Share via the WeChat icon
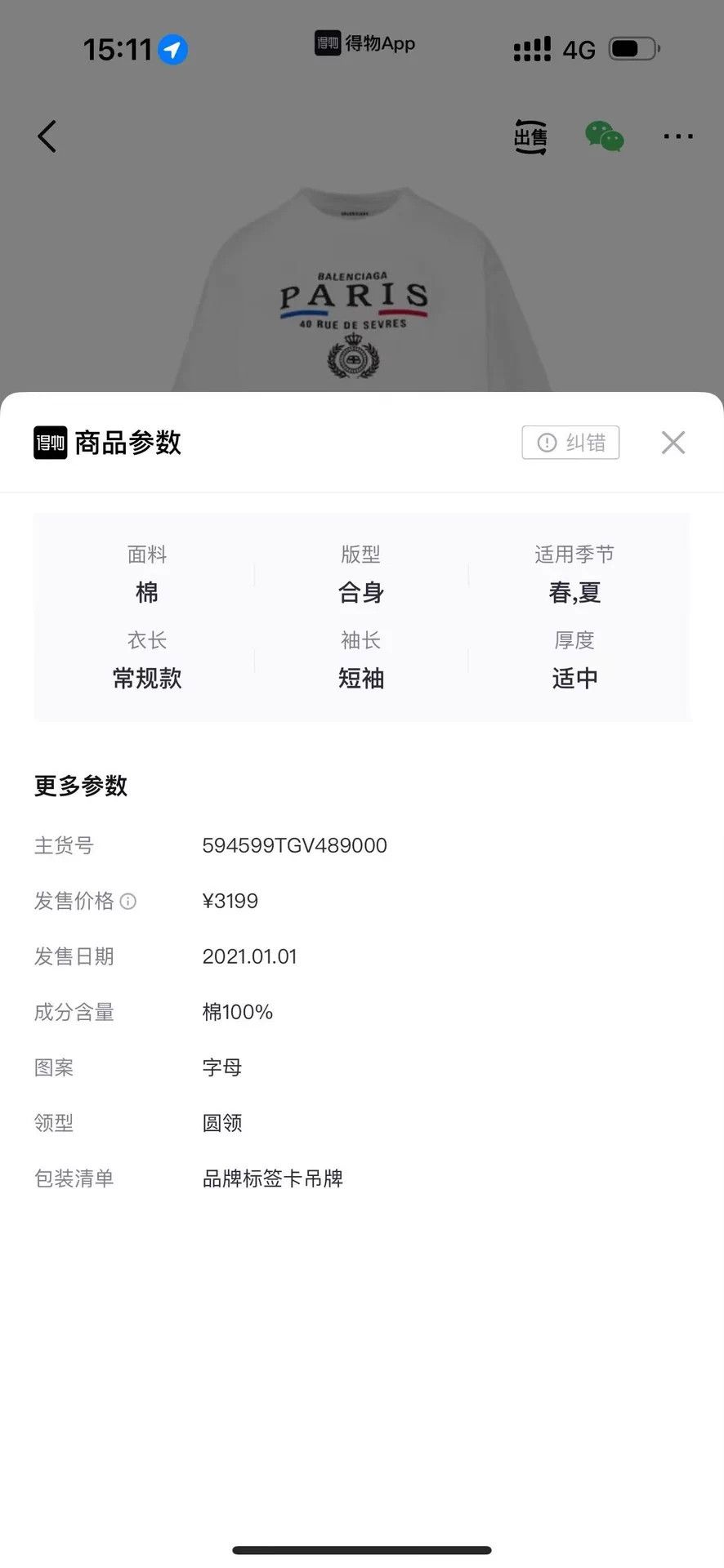 605,137
